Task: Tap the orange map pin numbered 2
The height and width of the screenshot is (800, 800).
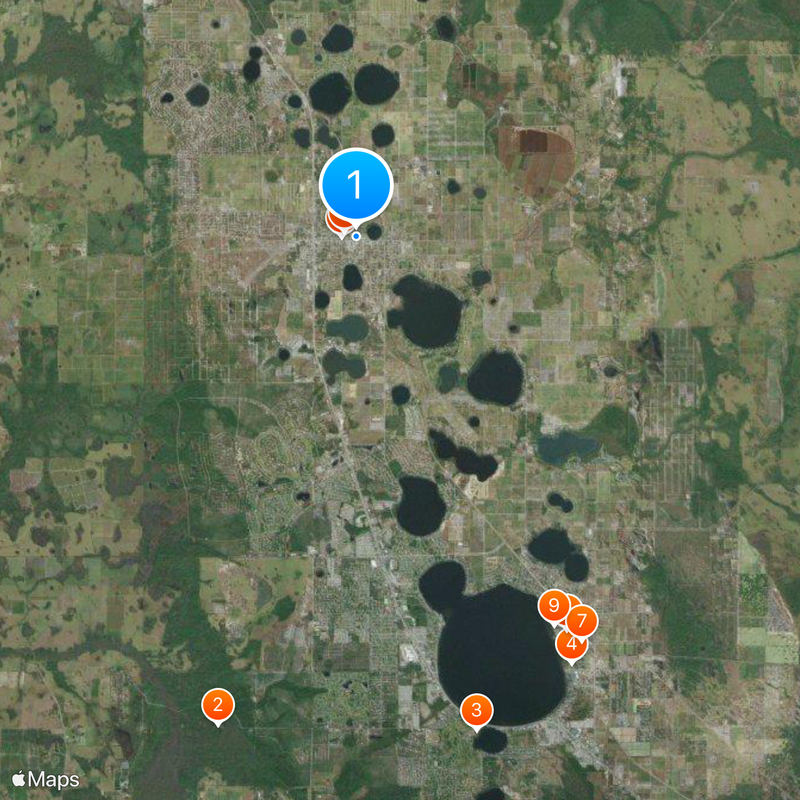Action: 218,705
